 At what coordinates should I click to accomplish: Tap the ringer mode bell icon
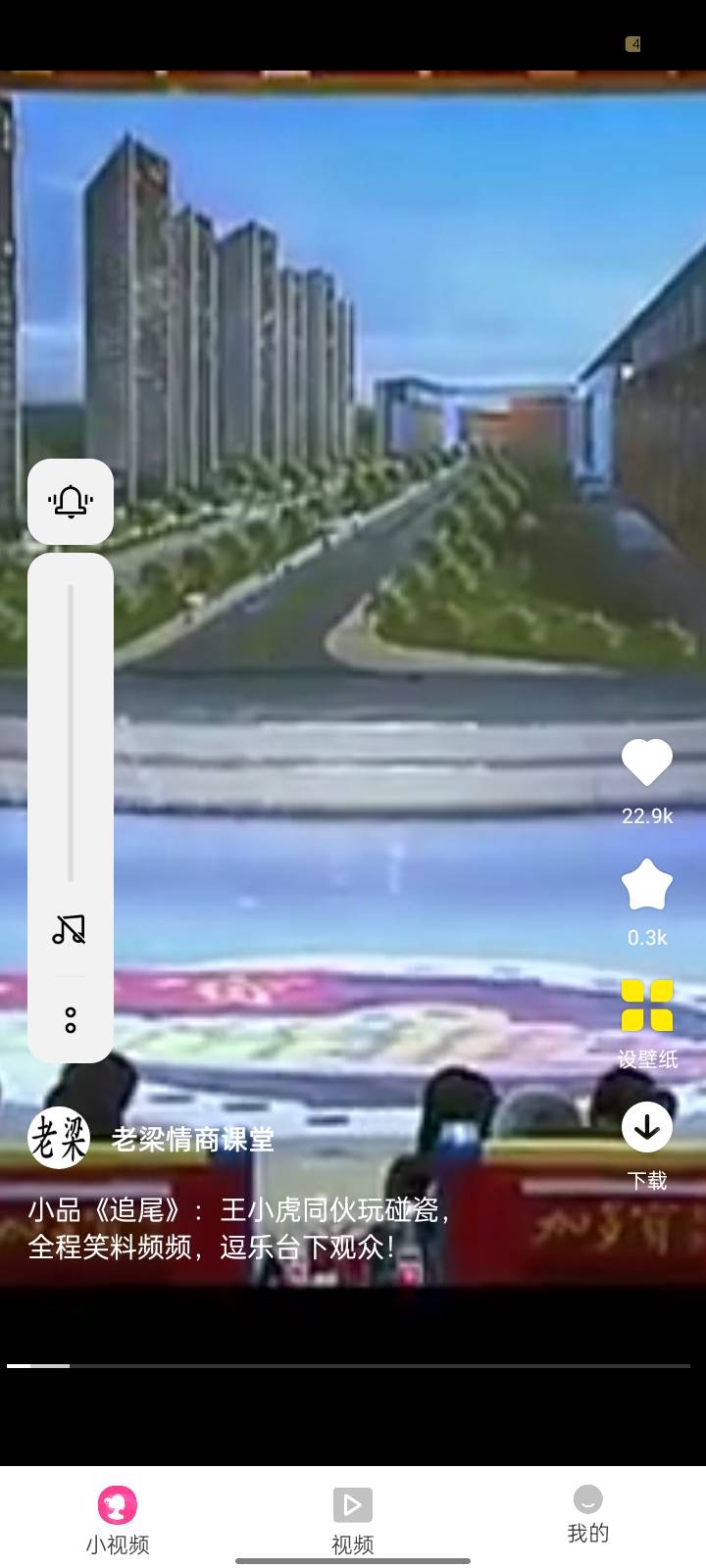(x=70, y=502)
